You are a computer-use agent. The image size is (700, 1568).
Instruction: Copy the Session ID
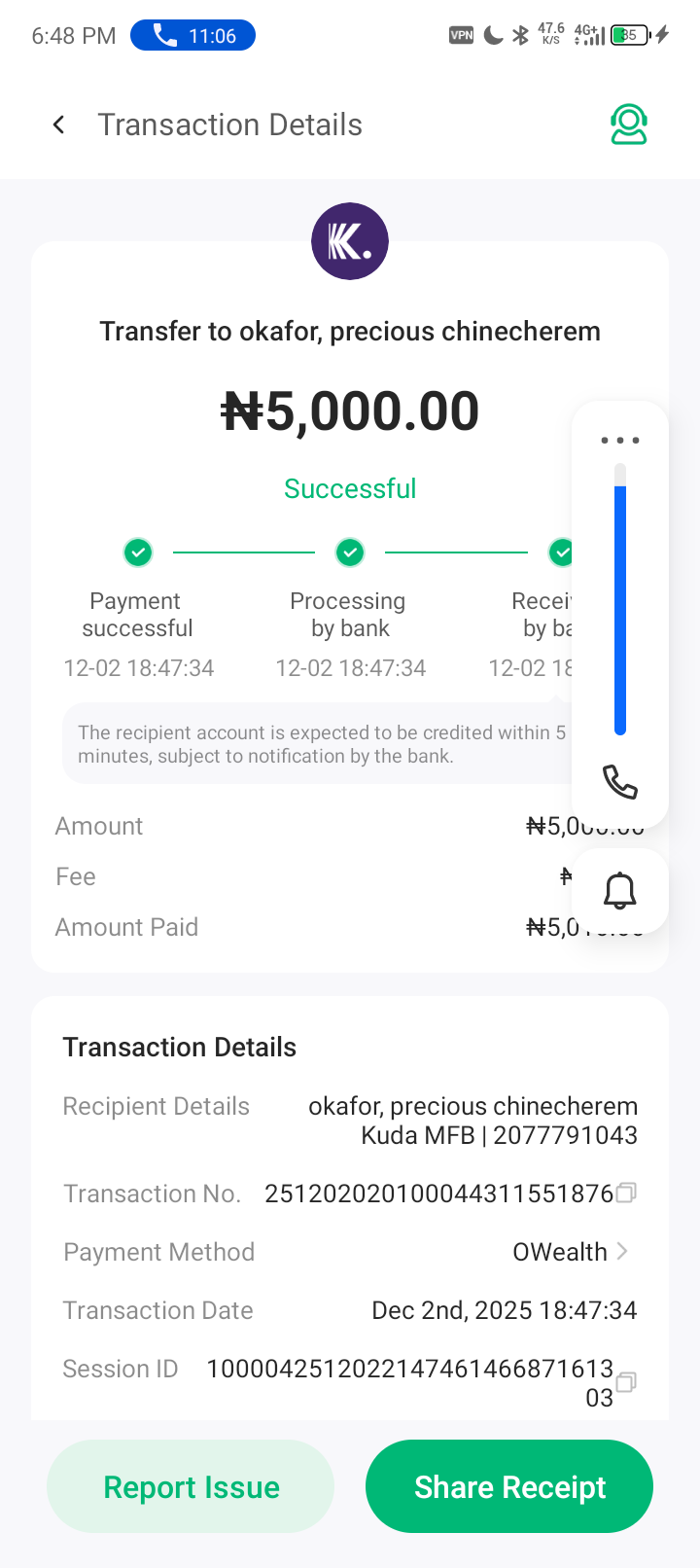(626, 1381)
